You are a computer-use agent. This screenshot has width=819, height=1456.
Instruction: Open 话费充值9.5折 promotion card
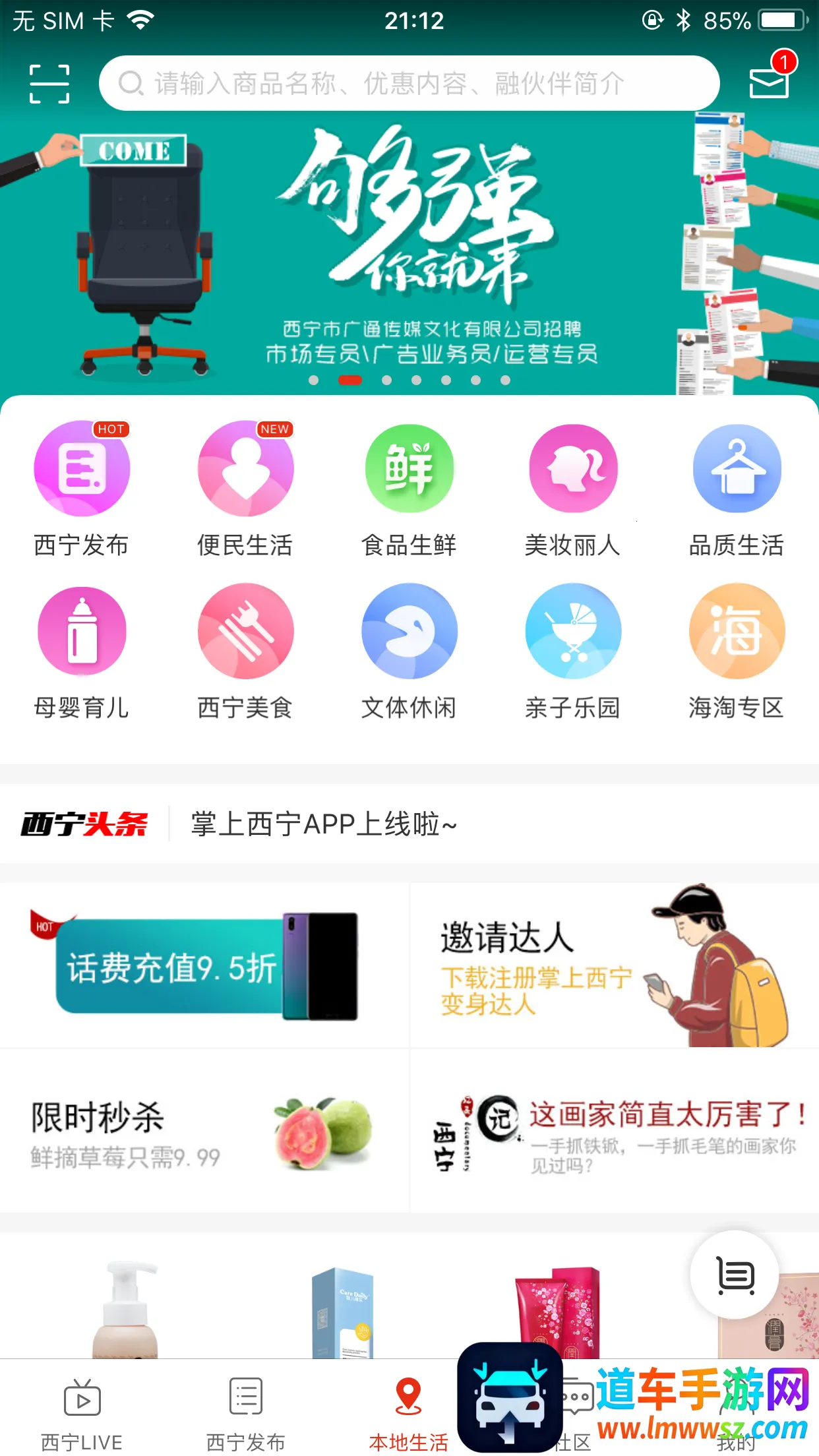[x=204, y=966]
